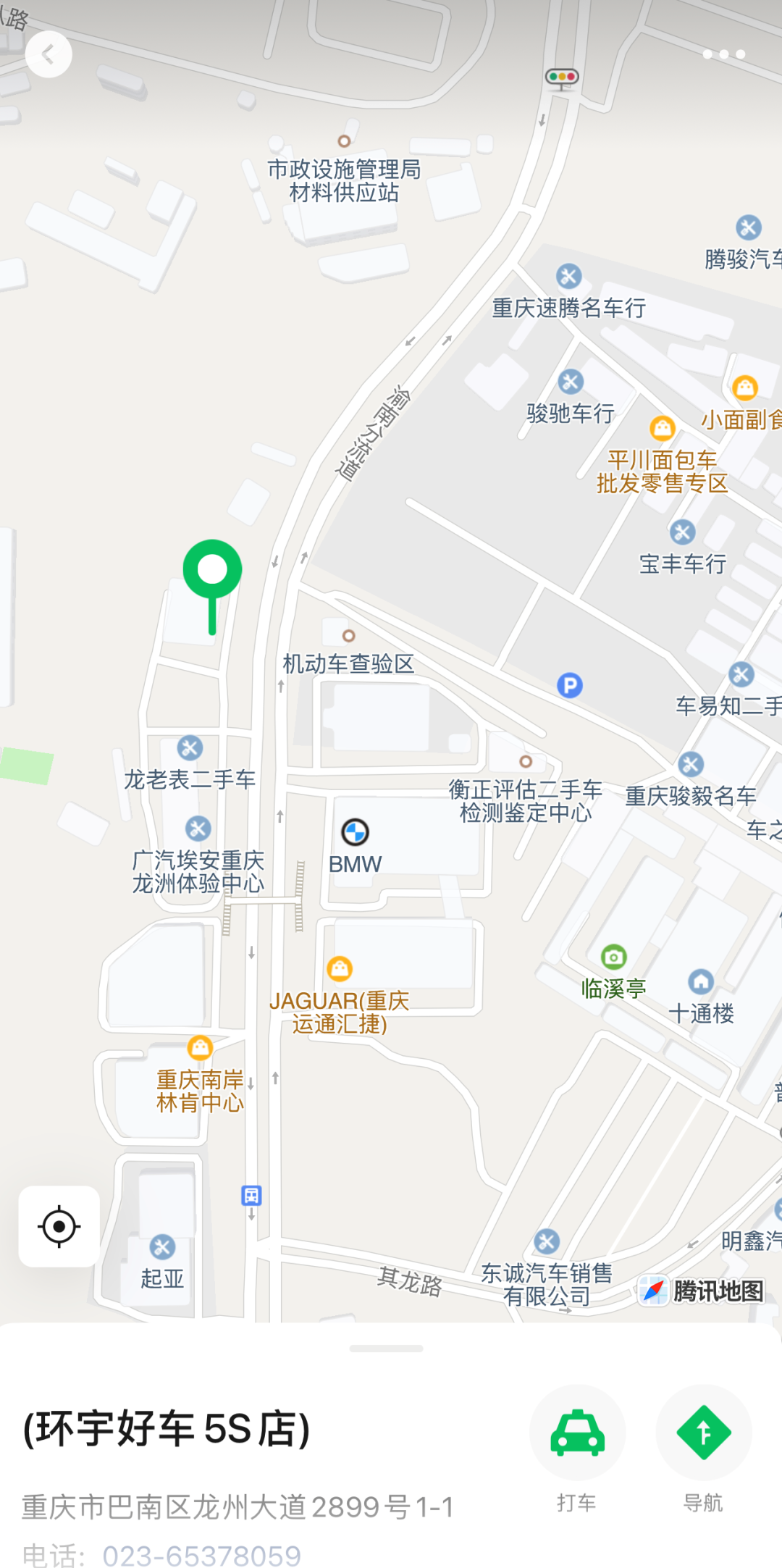Tap the 重庆速腾名车行 marker

tap(568, 276)
